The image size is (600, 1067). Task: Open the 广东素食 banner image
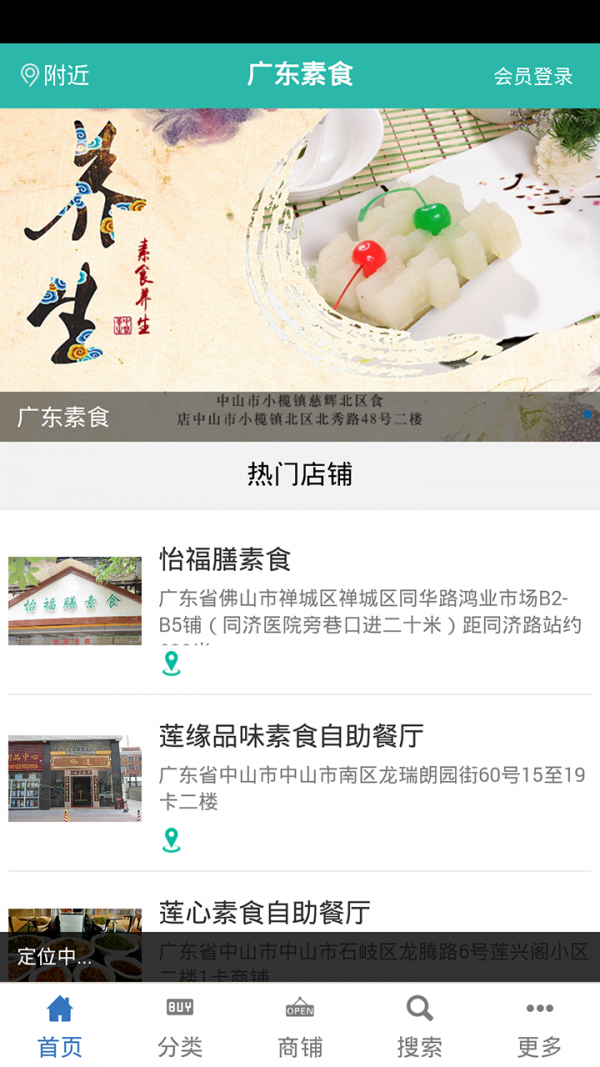[300, 260]
